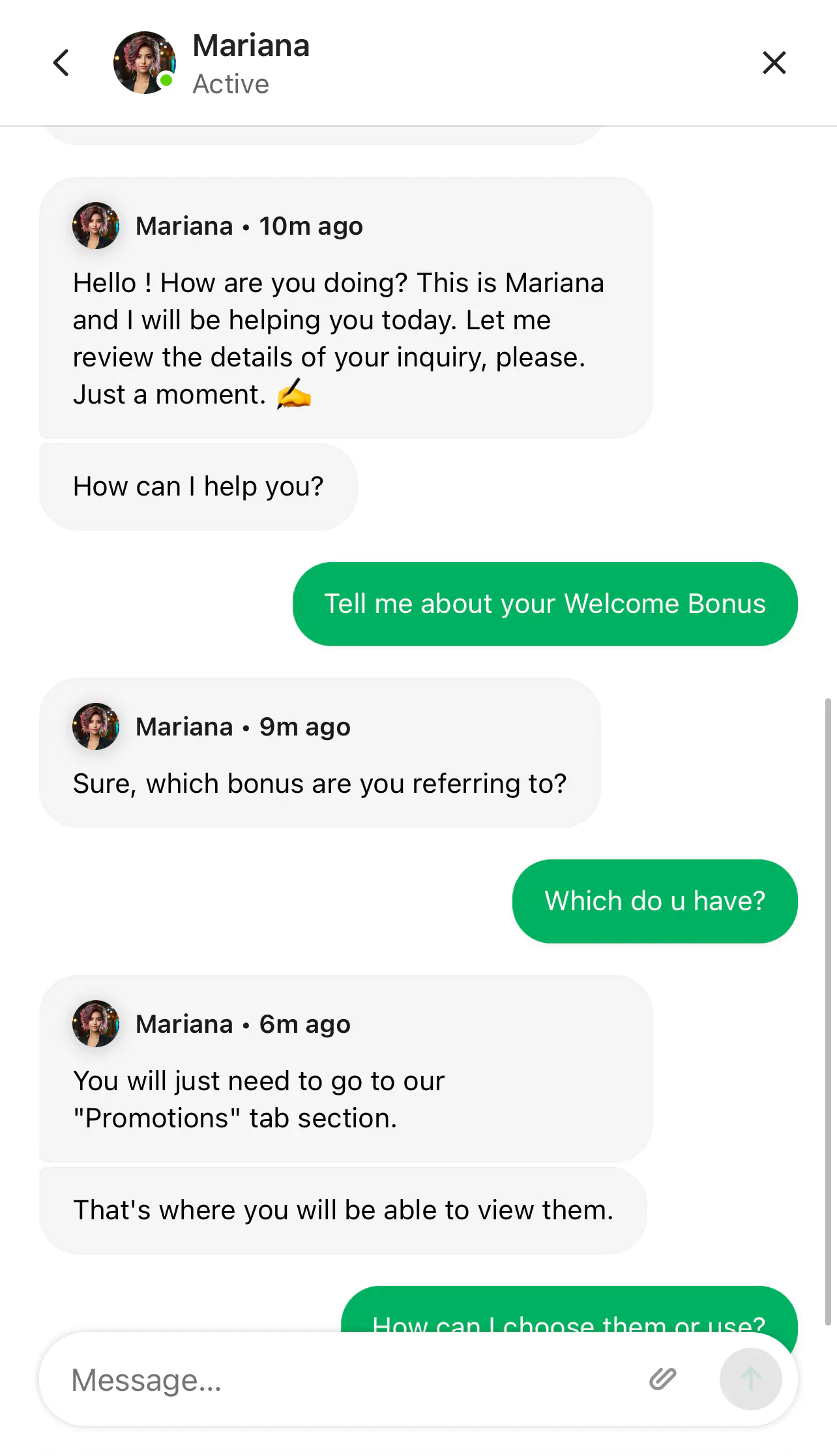Attach a file with the paperclip icon

pos(662,1379)
